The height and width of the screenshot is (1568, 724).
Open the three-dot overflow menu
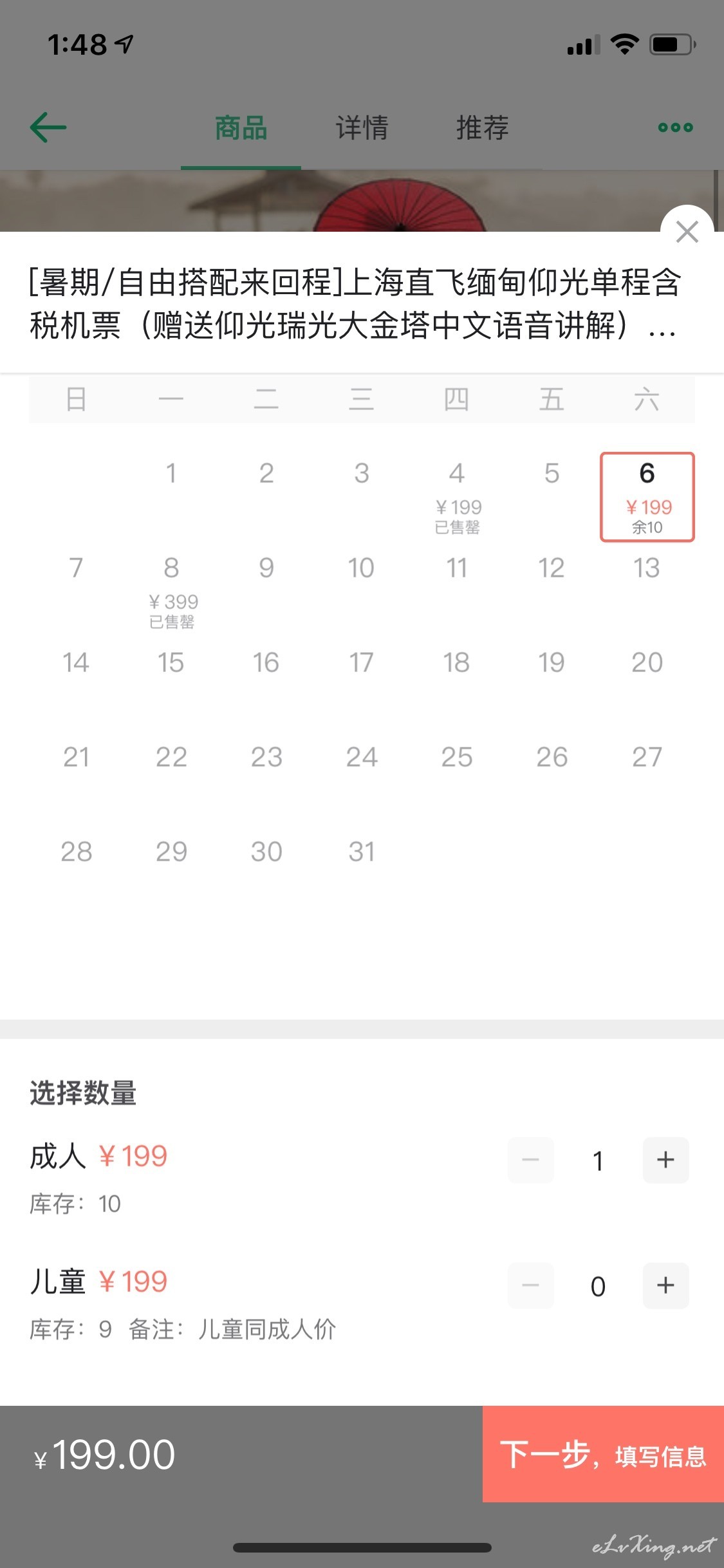(676, 127)
